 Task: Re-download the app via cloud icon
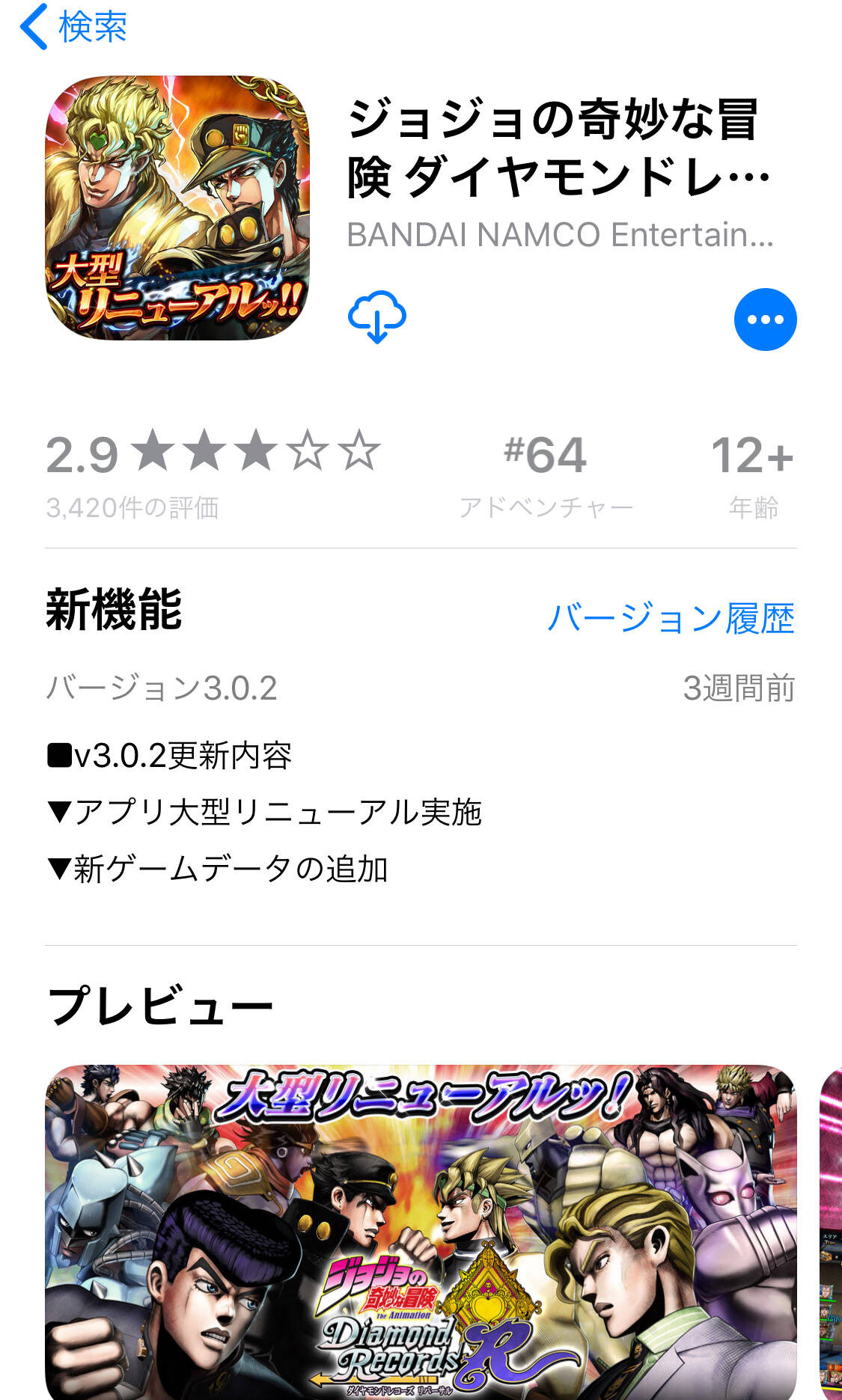[377, 317]
